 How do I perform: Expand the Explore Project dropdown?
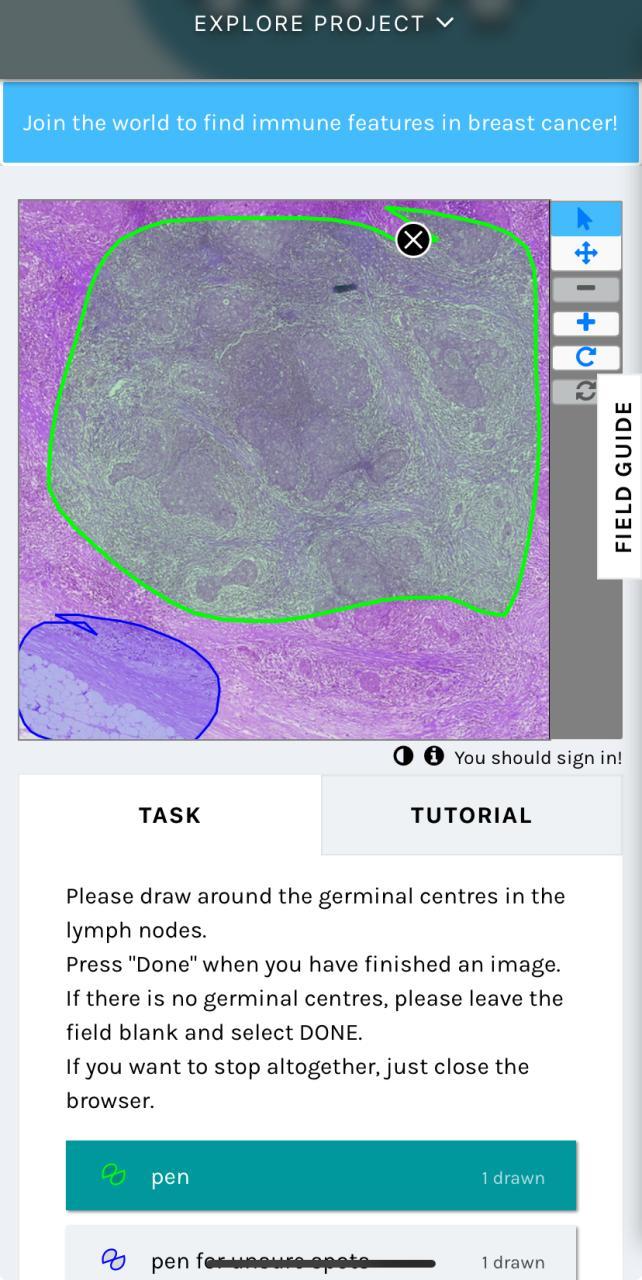click(324, 23)
